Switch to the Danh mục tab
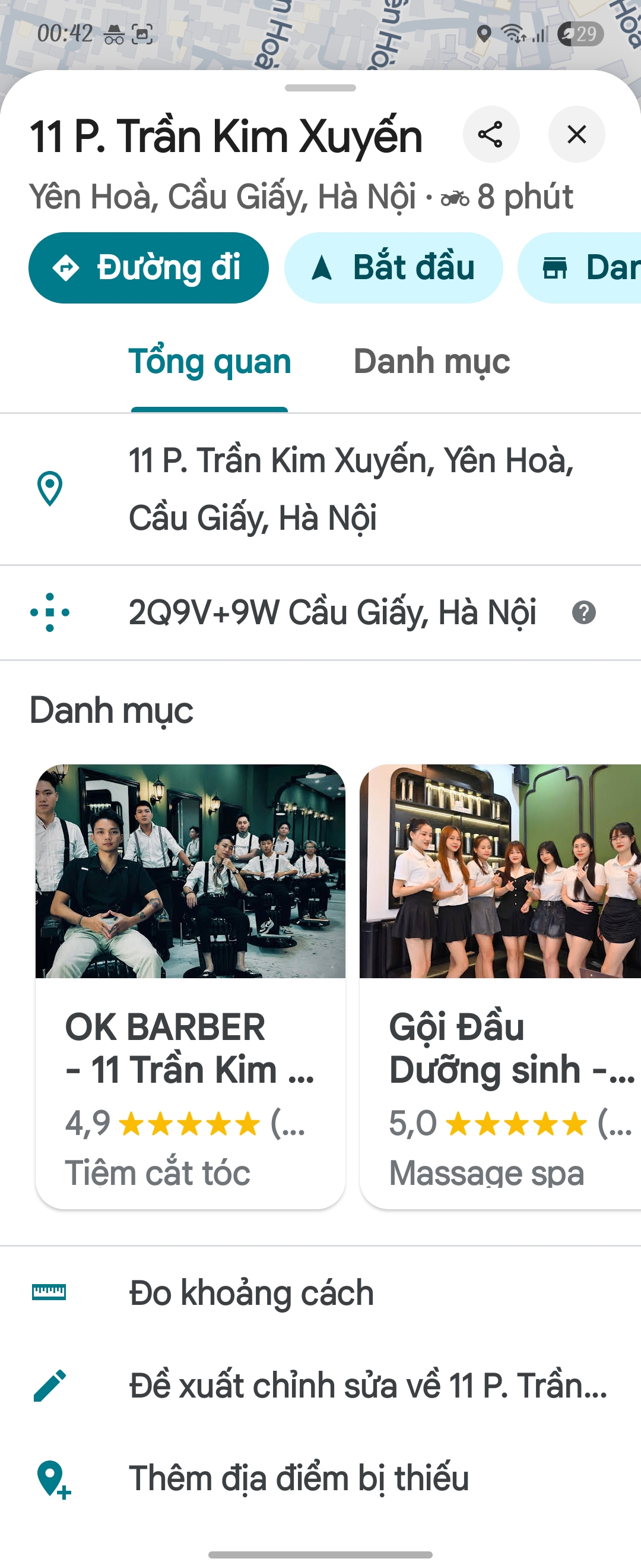 coord(431,362)
